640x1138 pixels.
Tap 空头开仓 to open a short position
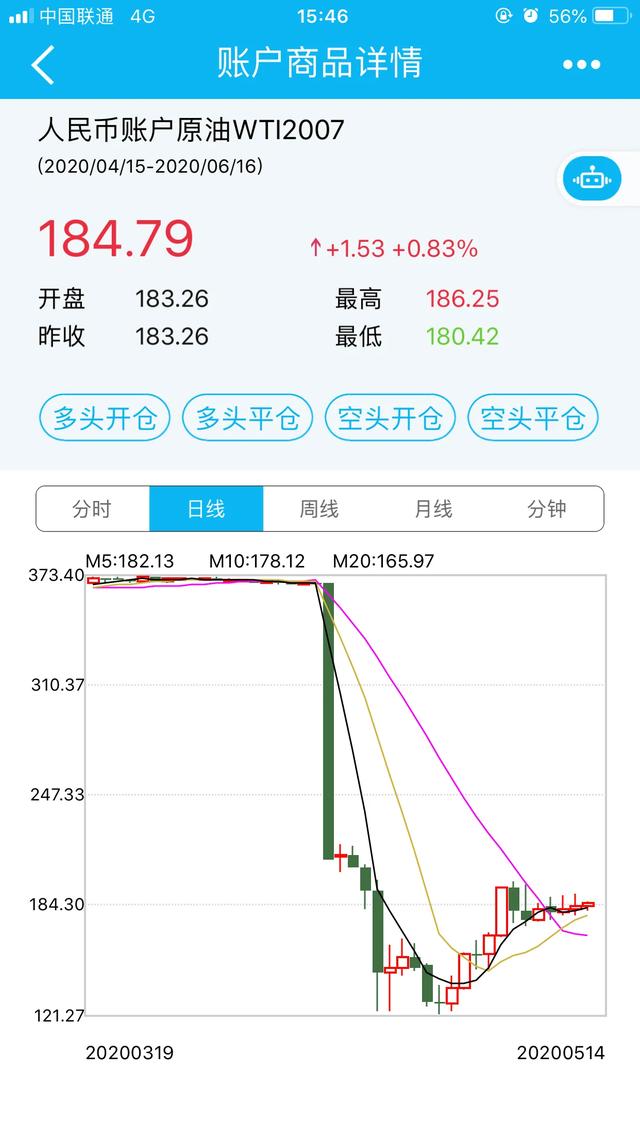tap(390, 418)
